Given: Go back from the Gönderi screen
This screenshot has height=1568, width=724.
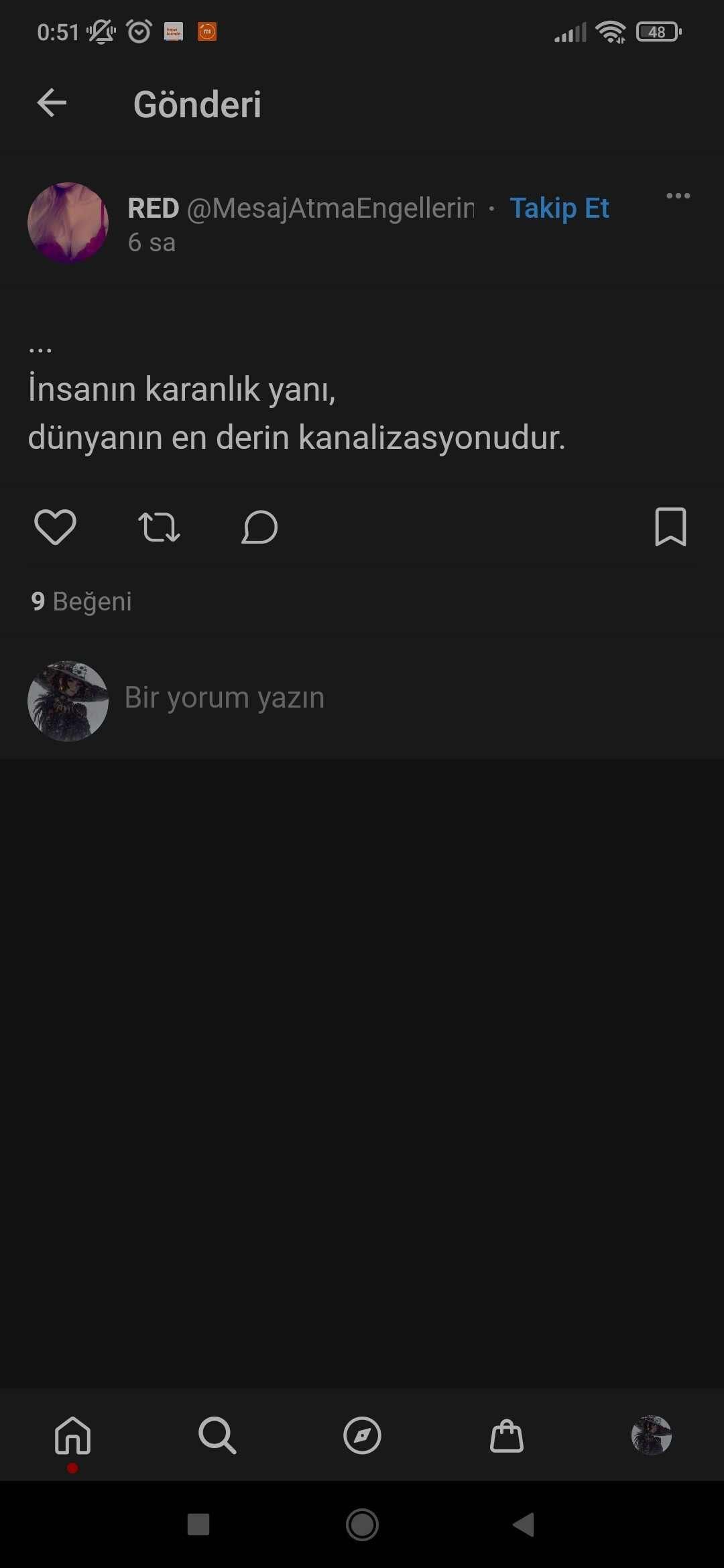Looking at the screenshot, I should point(52,103).
